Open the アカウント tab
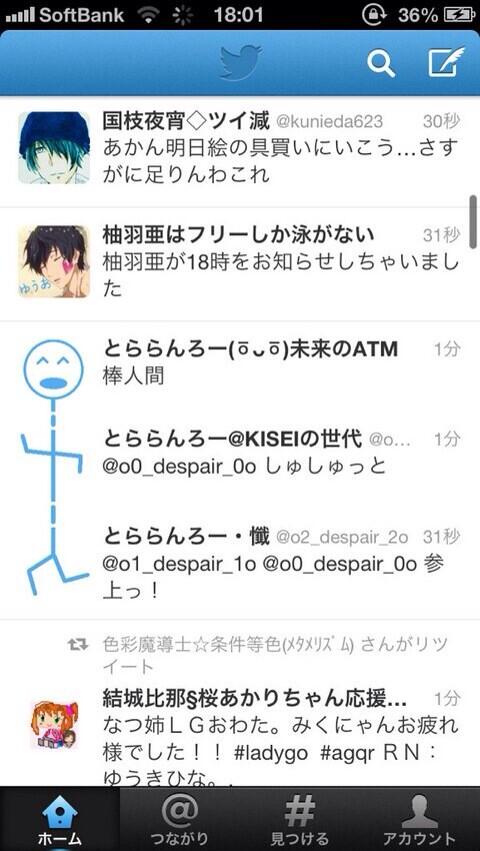The image size is (480, 851). (x=420, y=818)
